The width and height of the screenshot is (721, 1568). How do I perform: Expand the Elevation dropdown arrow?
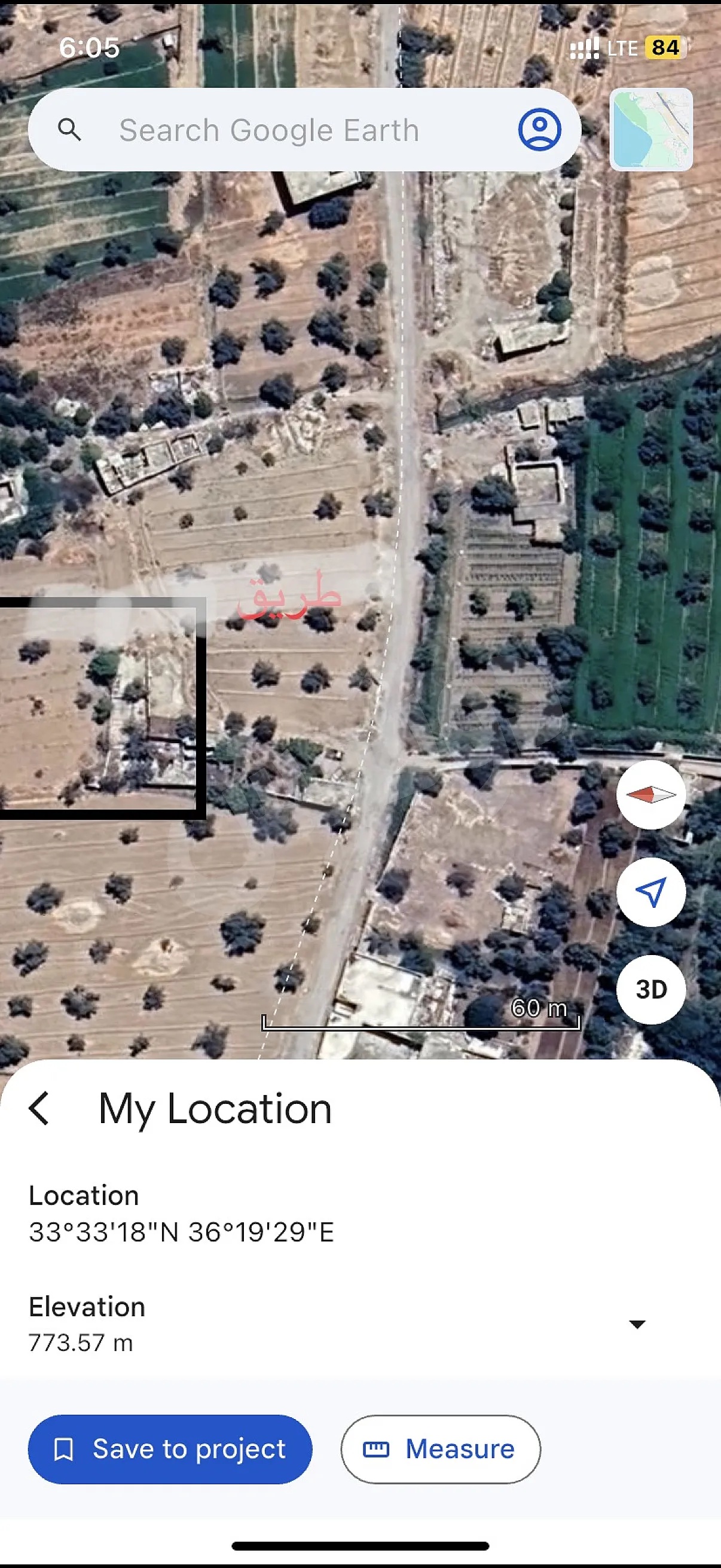[x=637, y=1324]
